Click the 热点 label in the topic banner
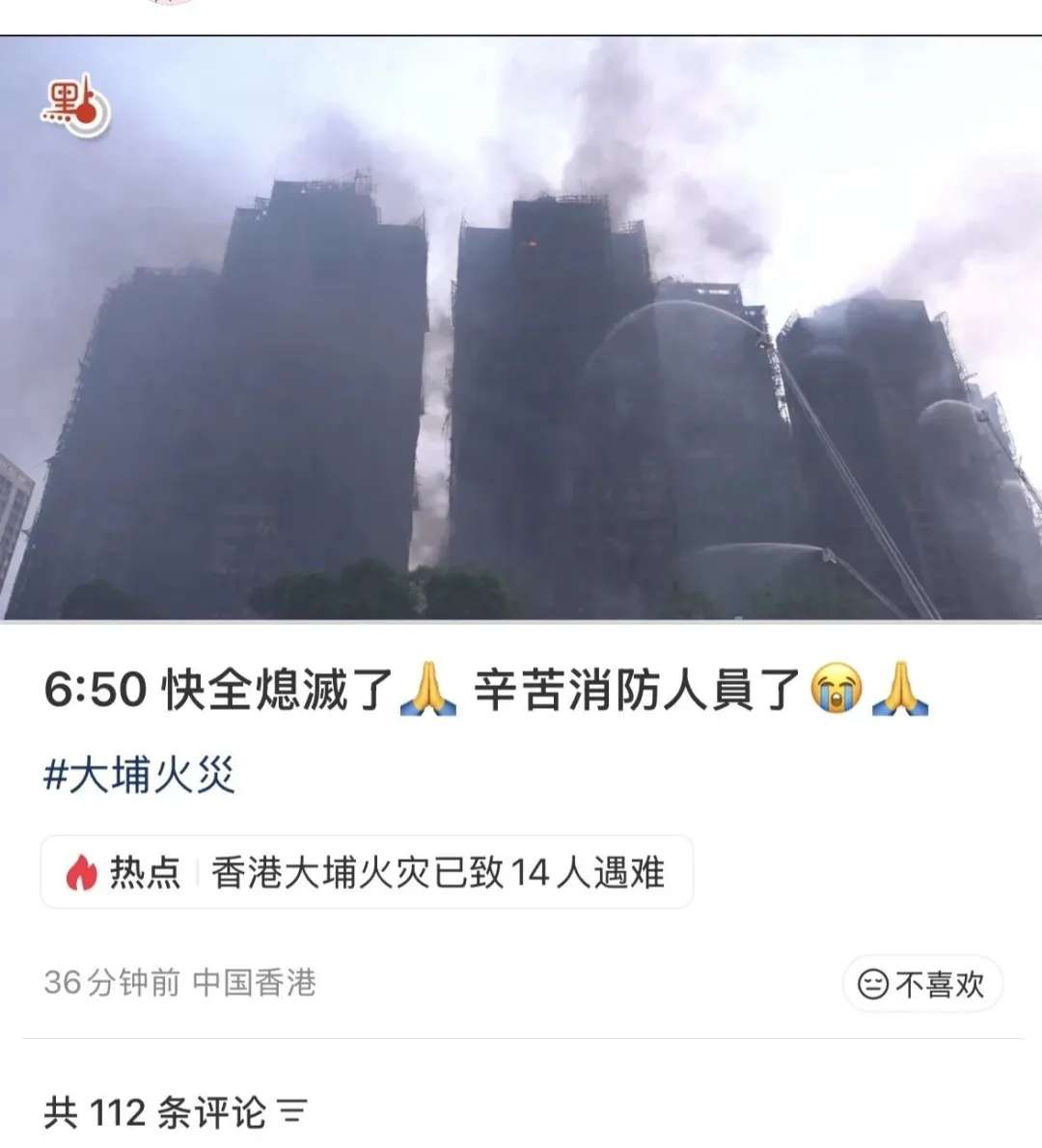The height and width of the screenshot is (1148, 1042). pyautogui.click(x=145, y=873)
